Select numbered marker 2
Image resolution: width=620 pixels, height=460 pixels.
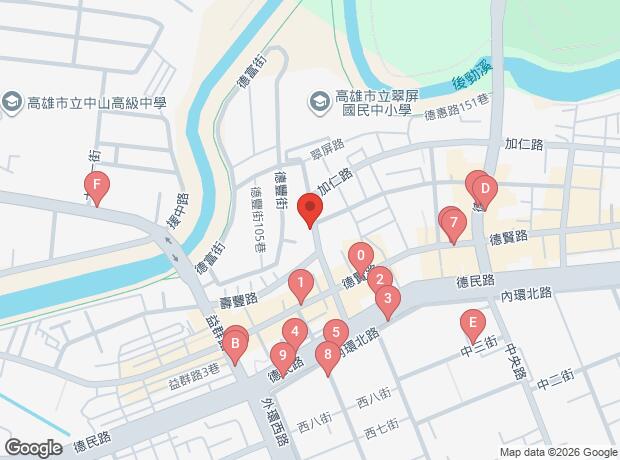(x=380, y=283)
